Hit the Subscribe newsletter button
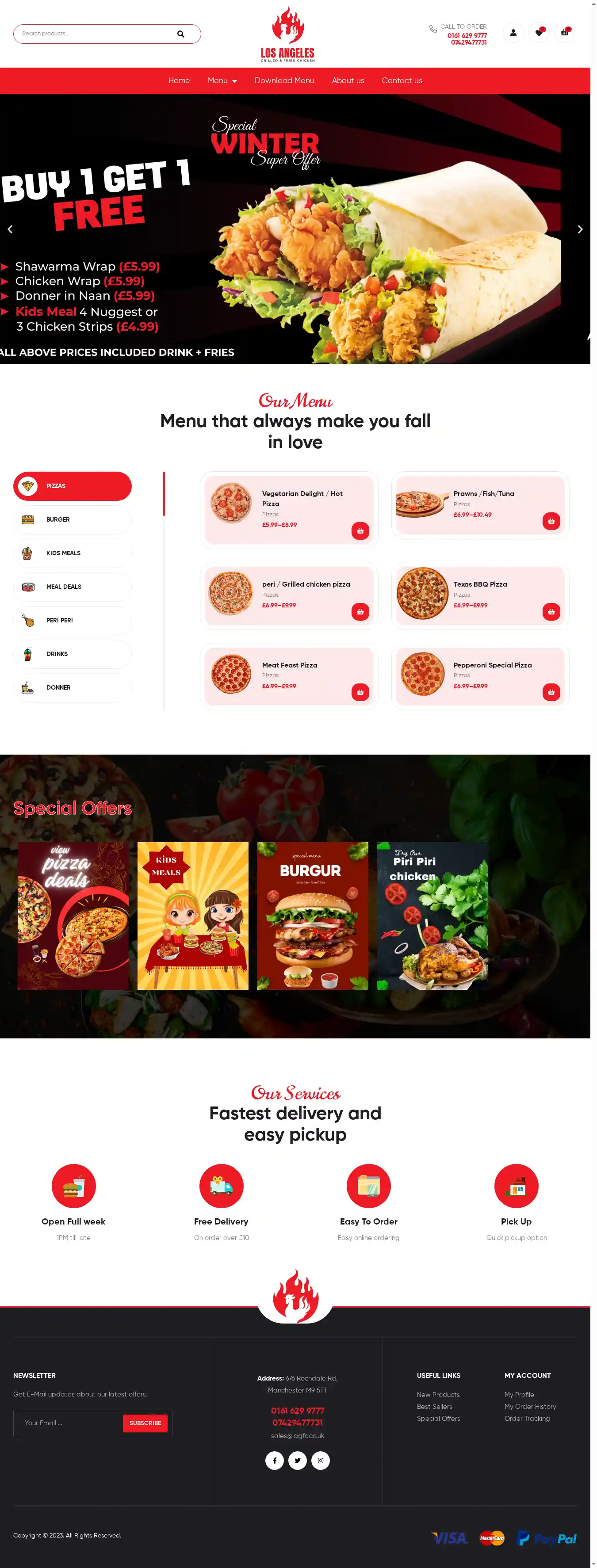This screenshot has width=597, height=1568. pos(145,1423)
